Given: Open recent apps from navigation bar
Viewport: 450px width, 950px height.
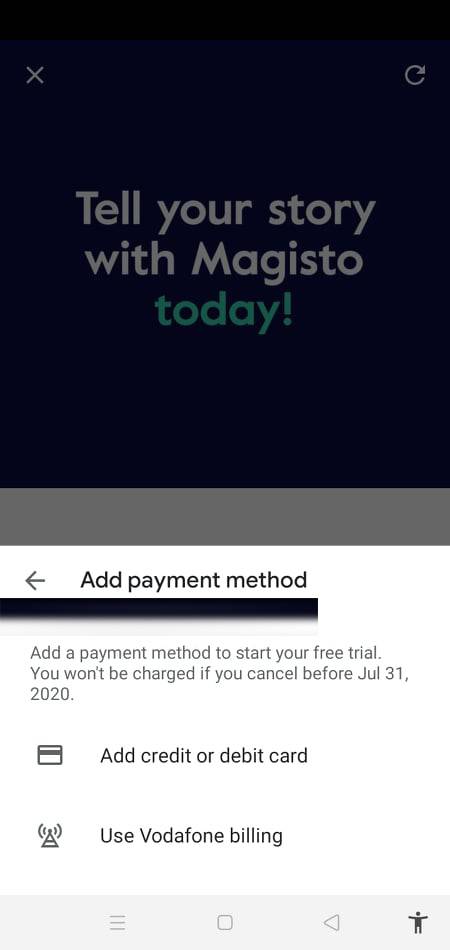Looking at the screenshot, I should pyautogui.click(x=117, y=923).
